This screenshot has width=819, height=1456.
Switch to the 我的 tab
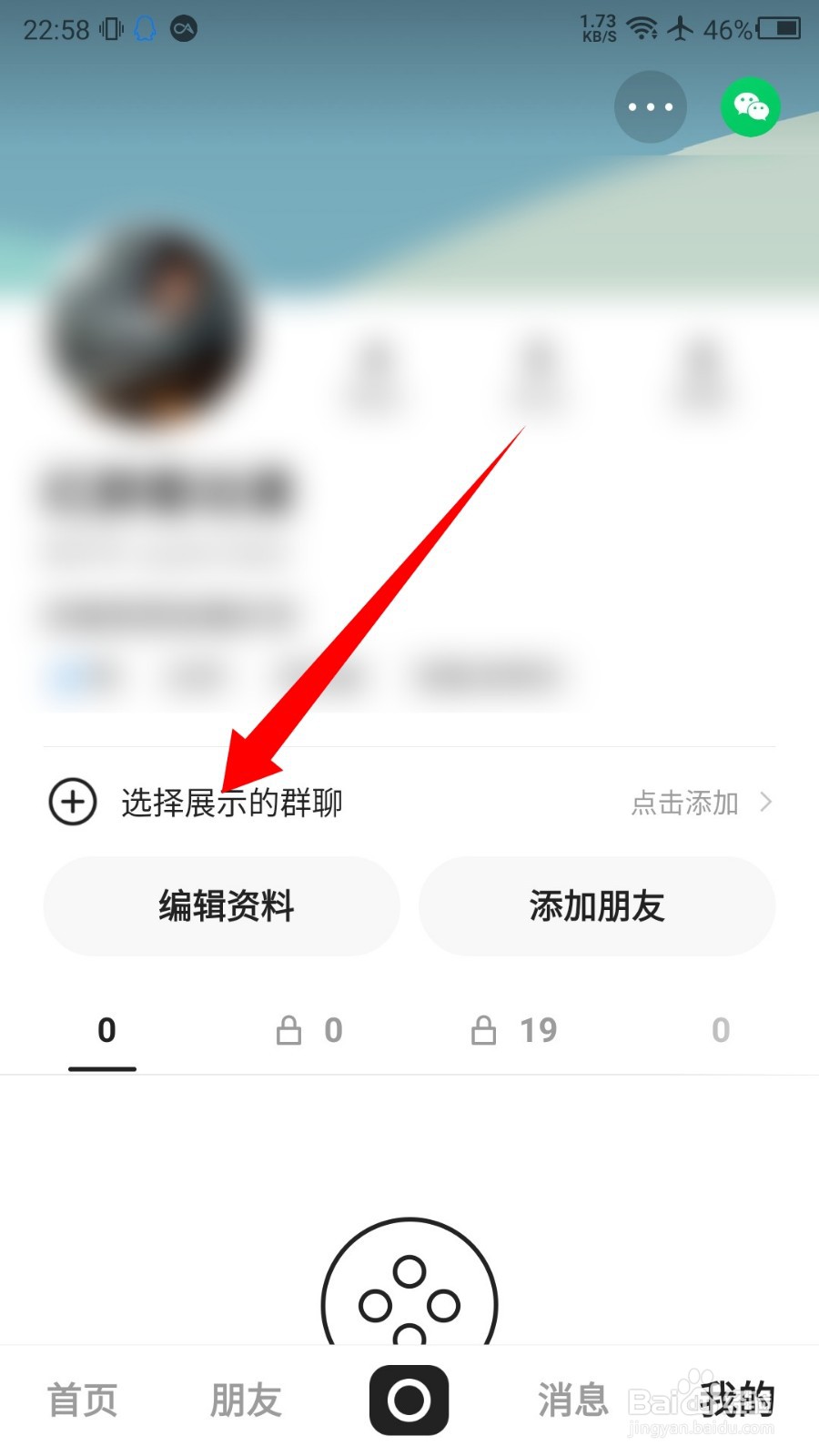coord(737,1400)
